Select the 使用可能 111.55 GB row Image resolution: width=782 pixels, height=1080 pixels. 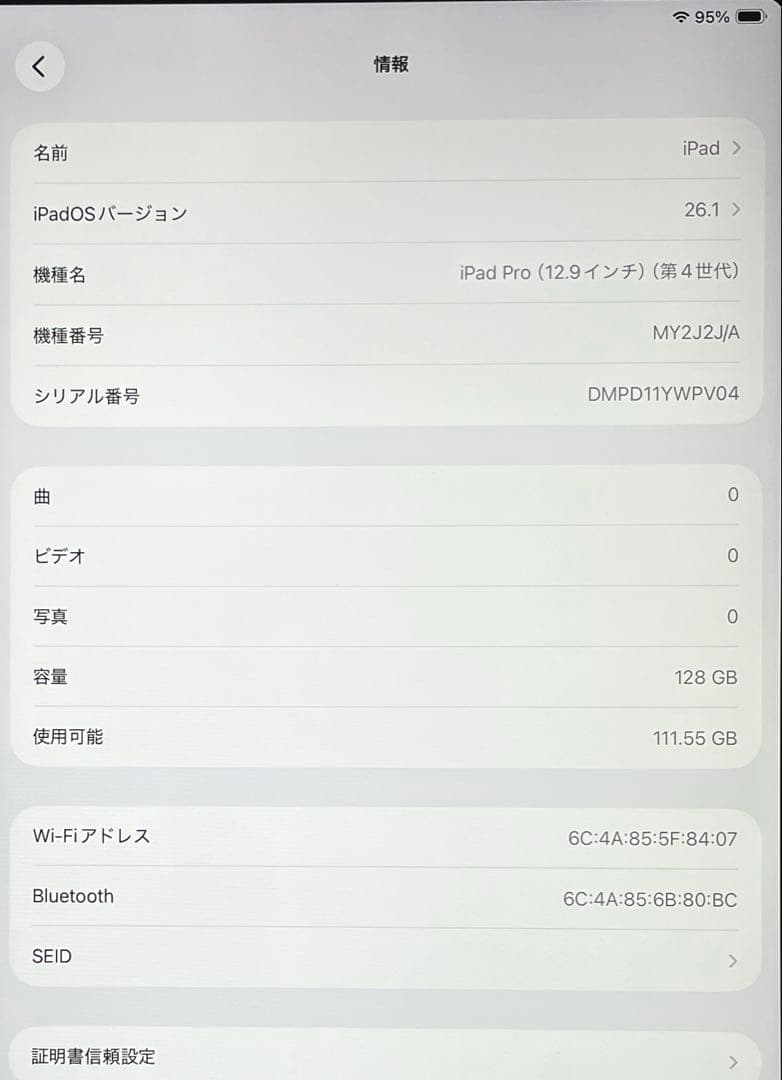(390, 738)
